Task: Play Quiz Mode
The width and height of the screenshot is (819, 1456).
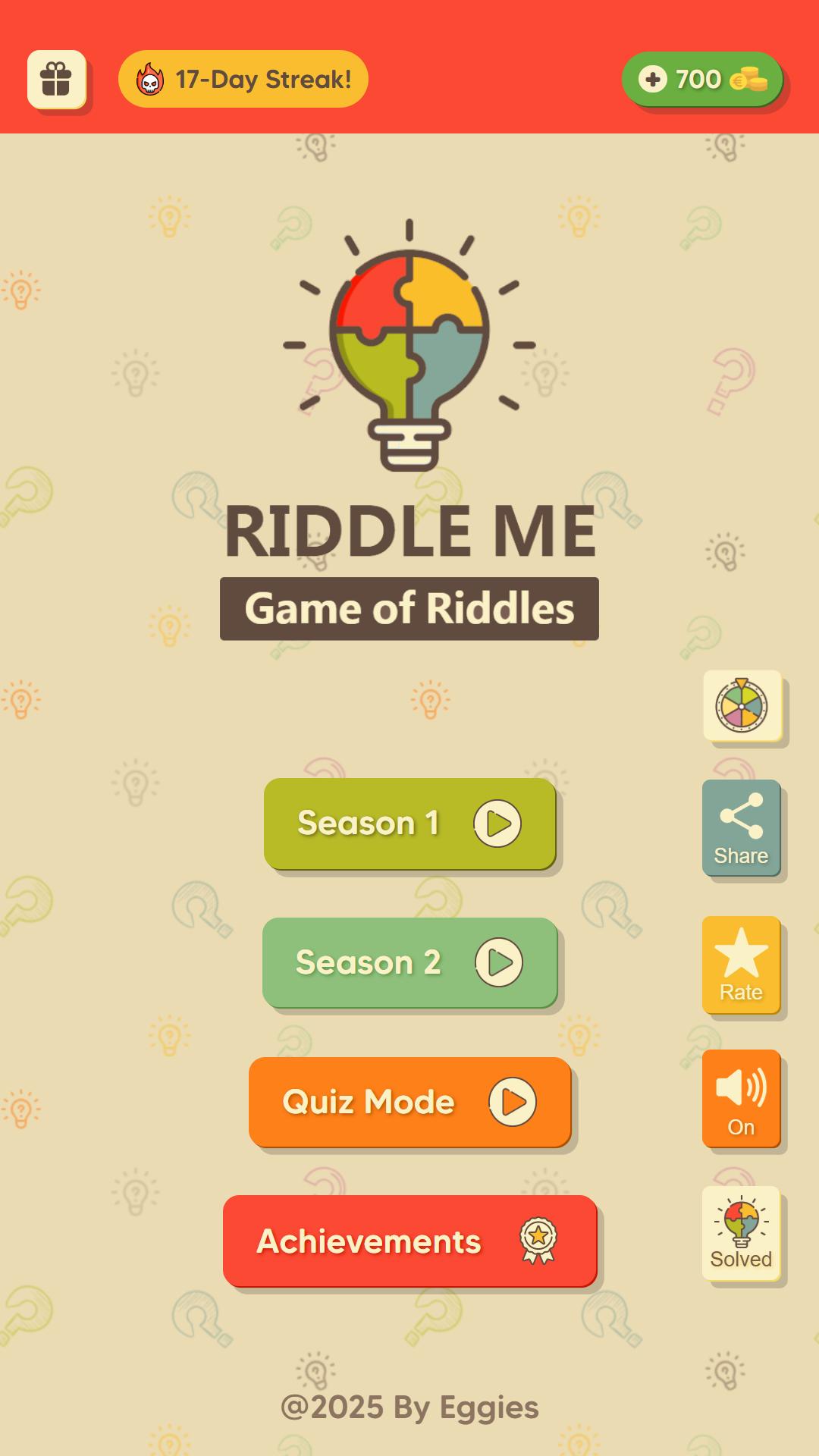Action: (x=409, y=1102)
